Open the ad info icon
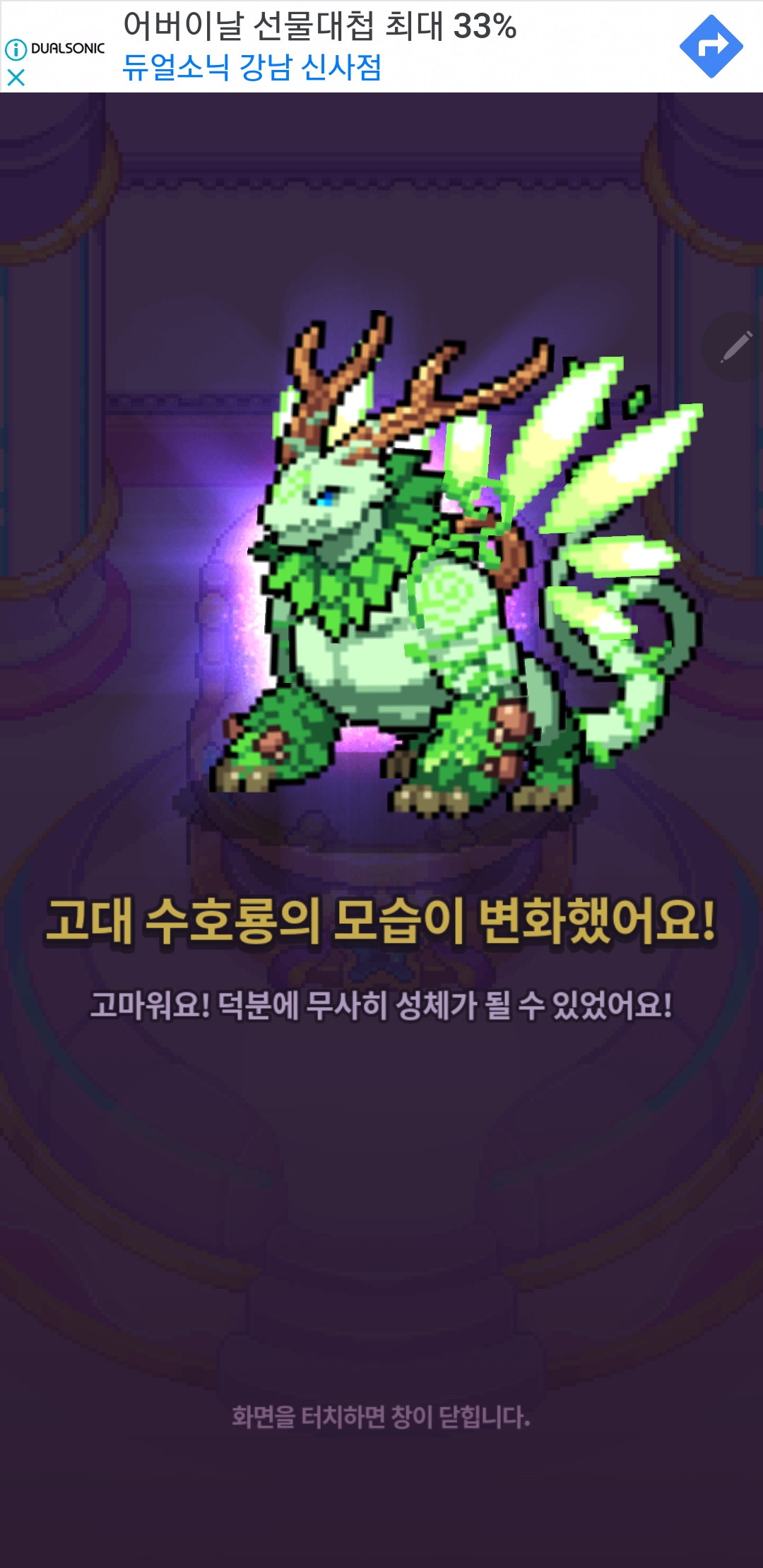 coord(16,49)
